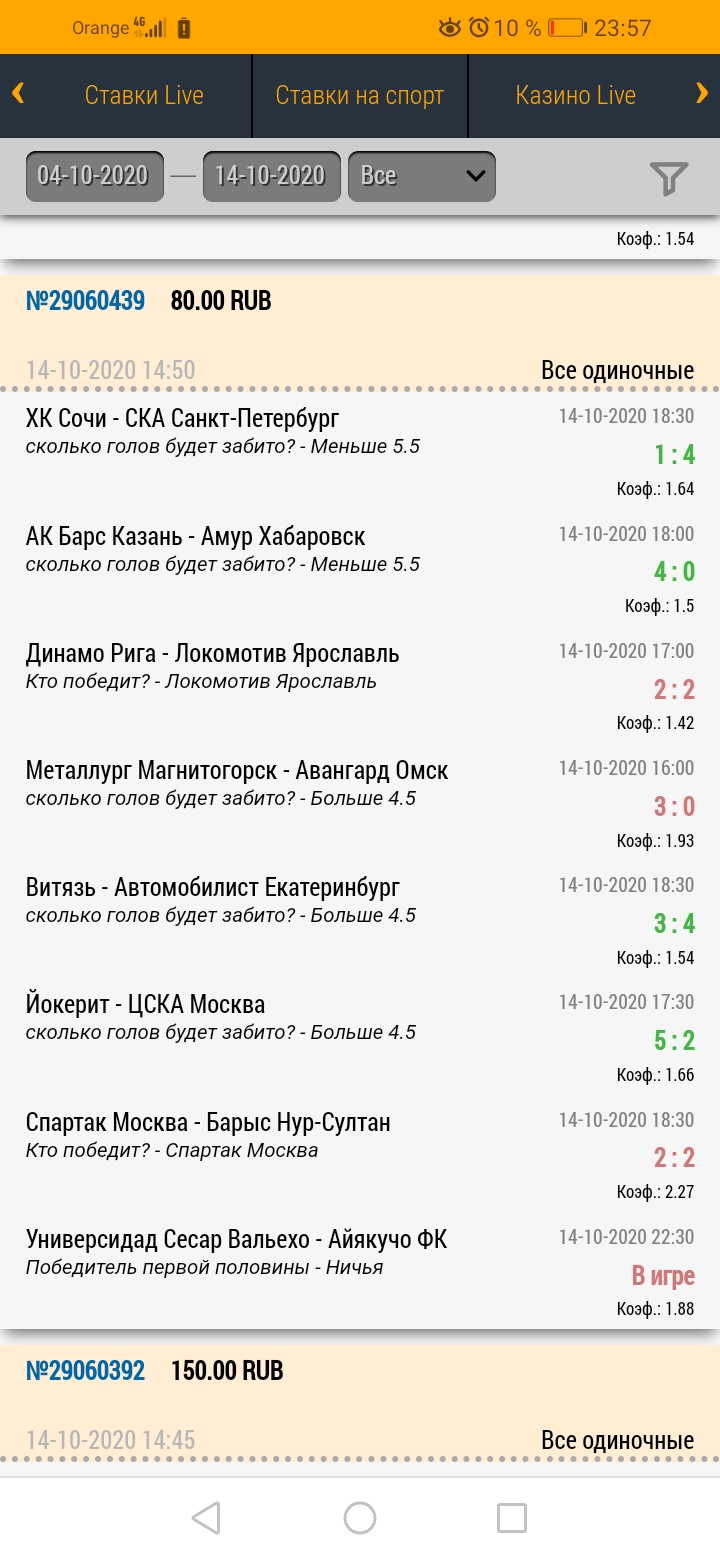Open the Ставки на спорт section
The image size is (720, 1560).
(360, 96)
